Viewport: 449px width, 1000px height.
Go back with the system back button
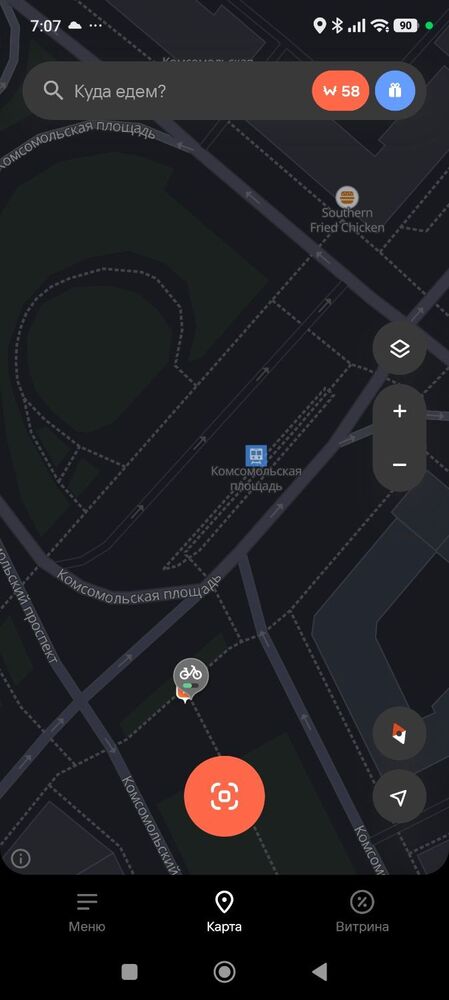(x=320, y=972)
